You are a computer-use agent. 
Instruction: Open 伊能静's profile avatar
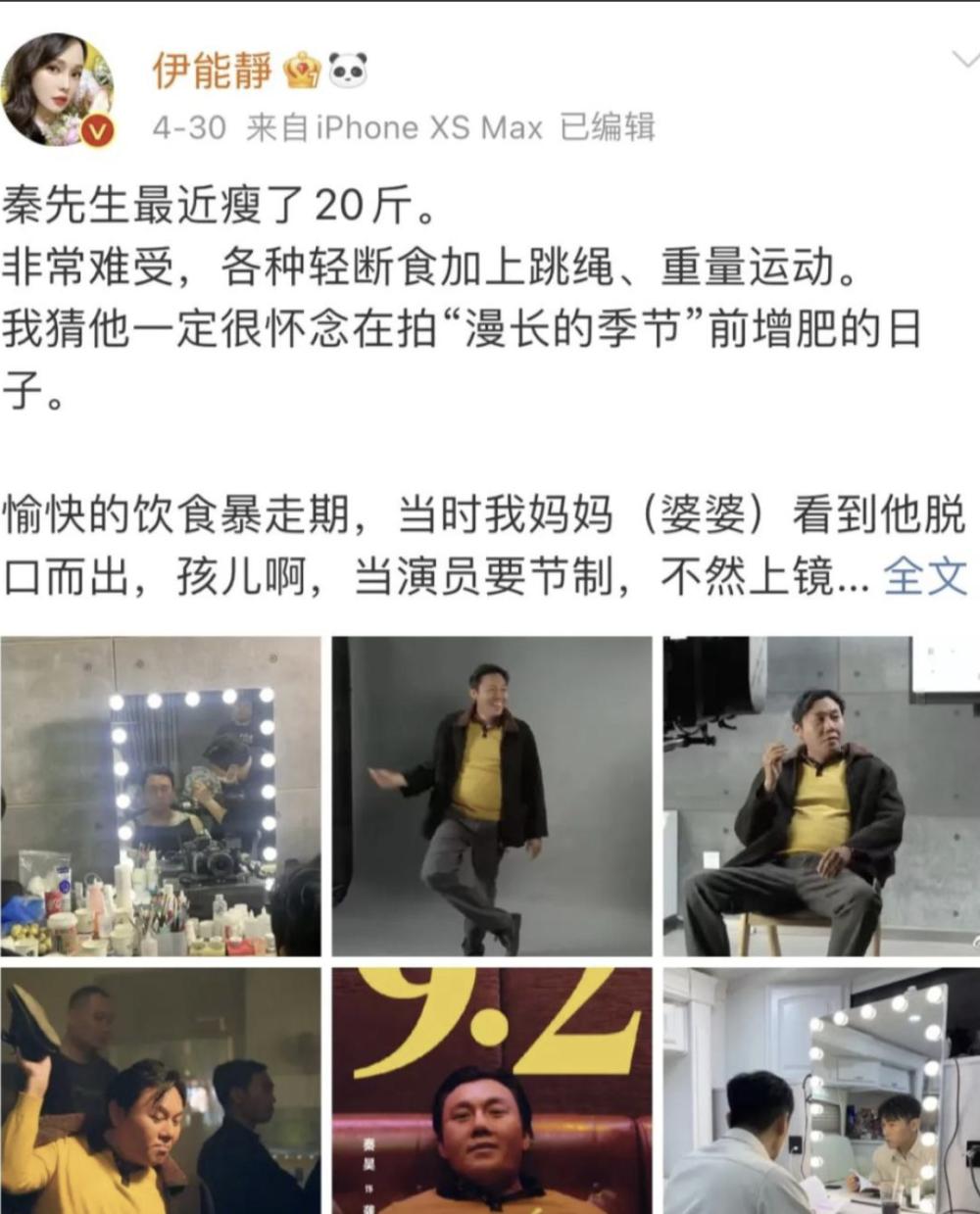click(57, 90)
